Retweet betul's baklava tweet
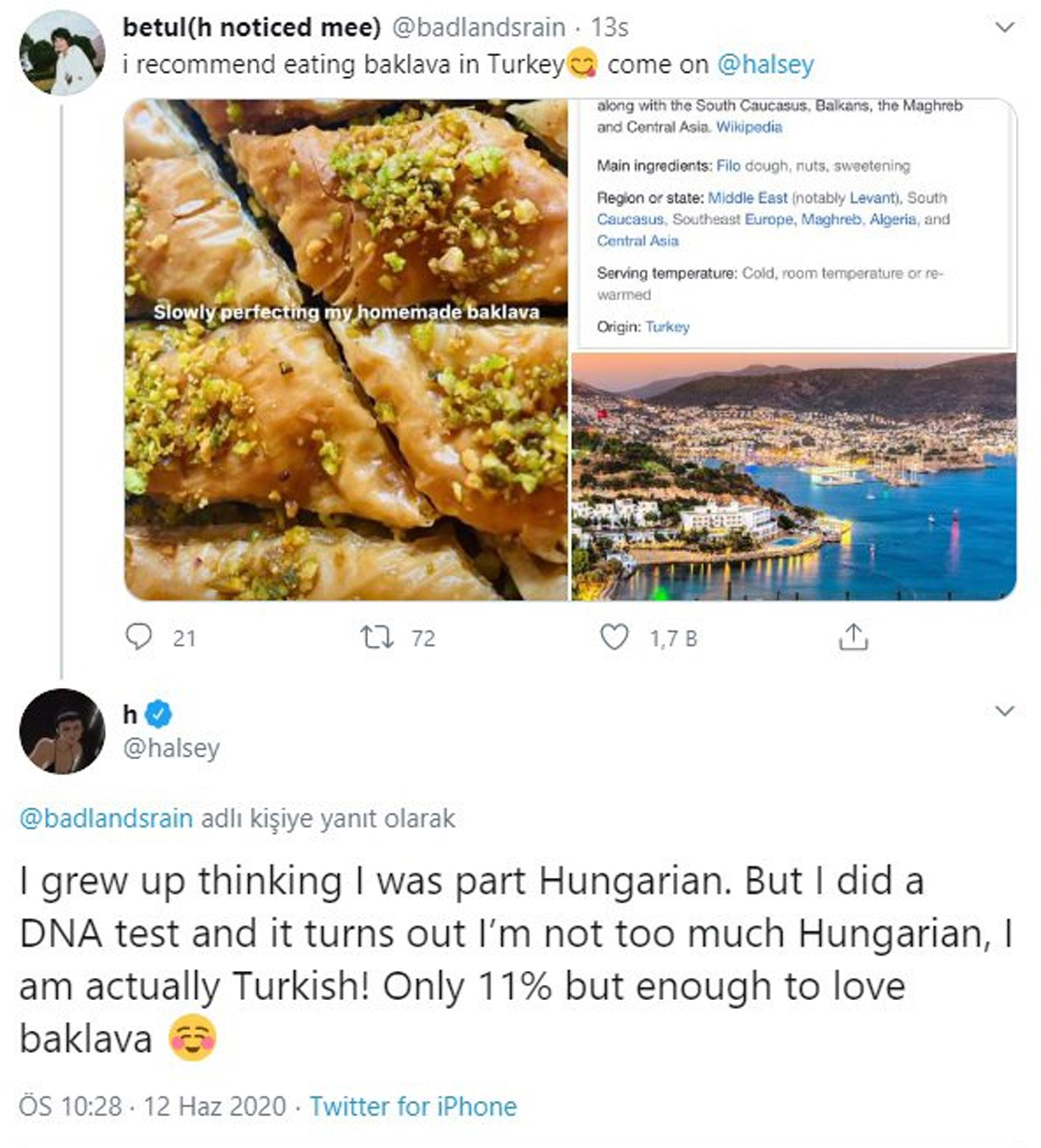This screenshot has width=1041, height=1148. coord(378,637)
